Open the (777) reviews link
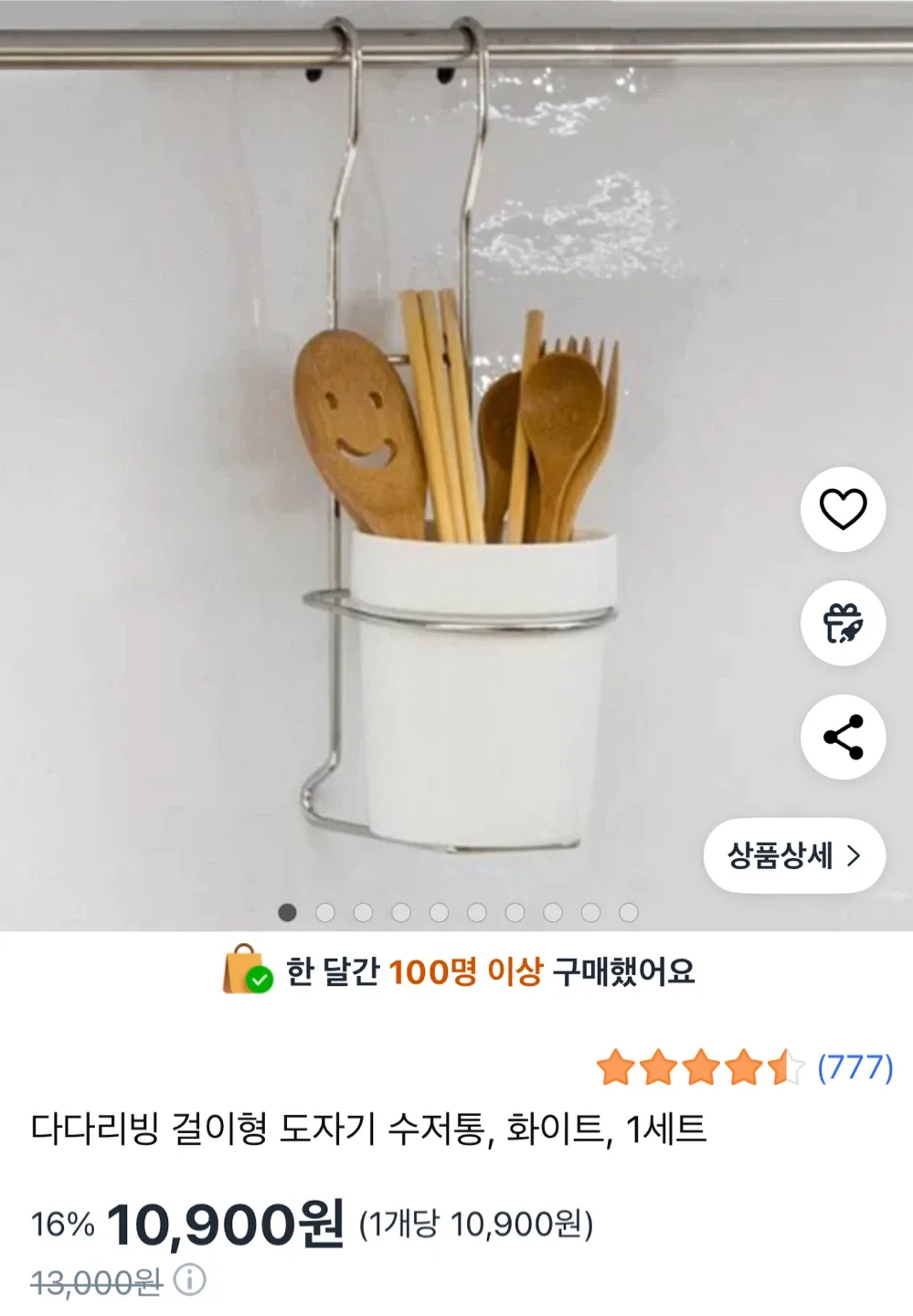The height and width of the screenshot is (1316, 913). click(x=855, y=1067)
